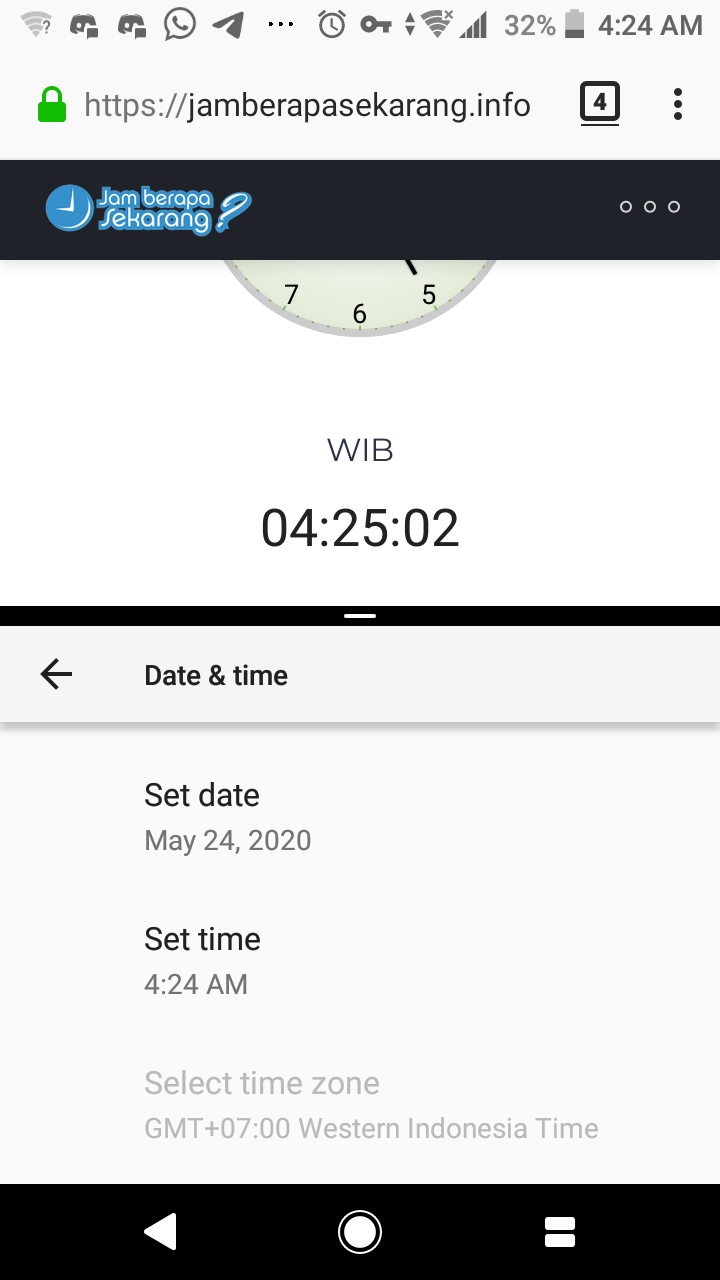Tap the jamberapasekarang.info address bar
The image size is (720, 1280).
(x=307, y=105)
